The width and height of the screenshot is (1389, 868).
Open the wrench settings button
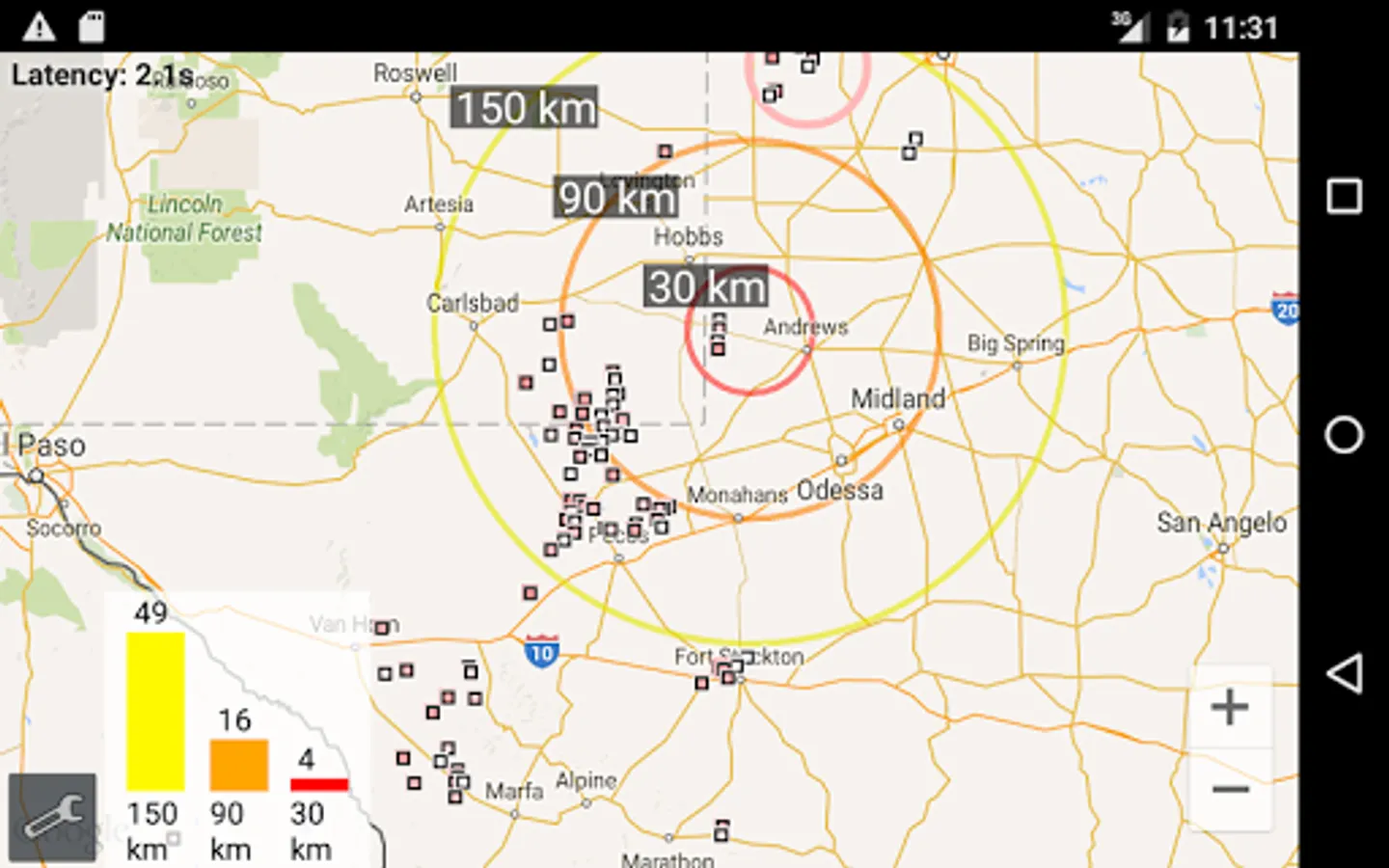point(52,817)
